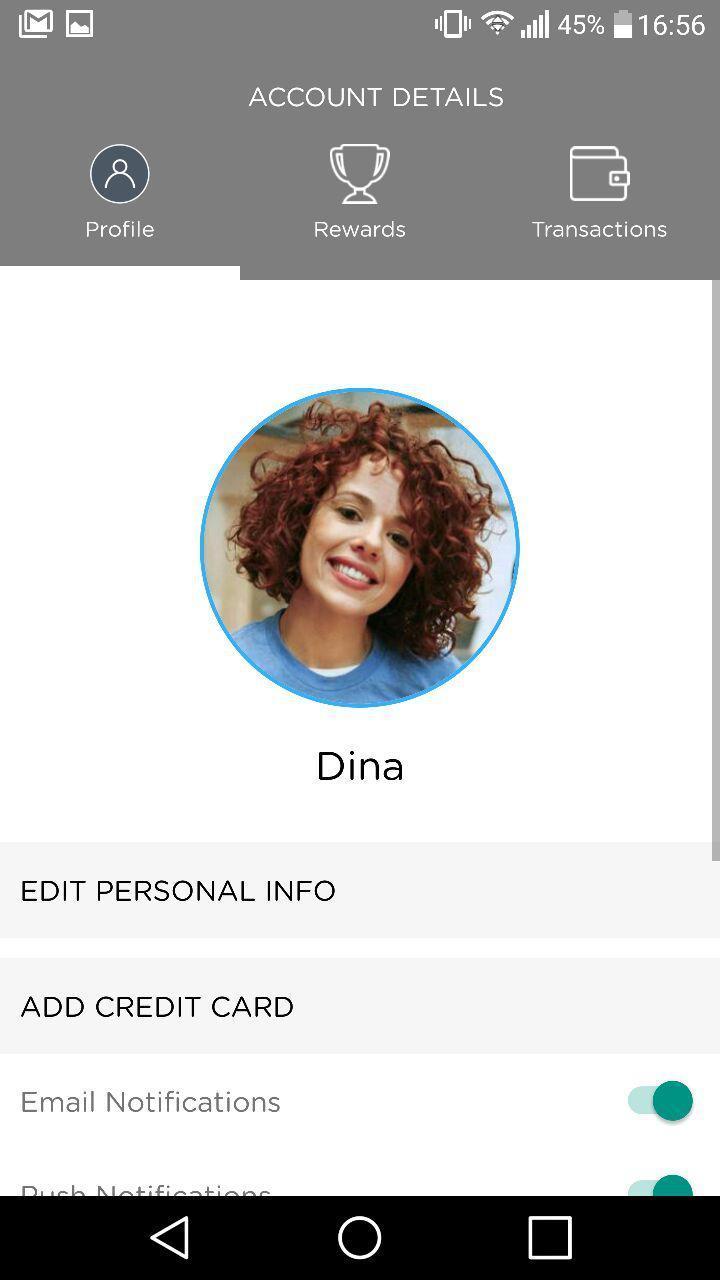Switch to the Profile tab

120,192
